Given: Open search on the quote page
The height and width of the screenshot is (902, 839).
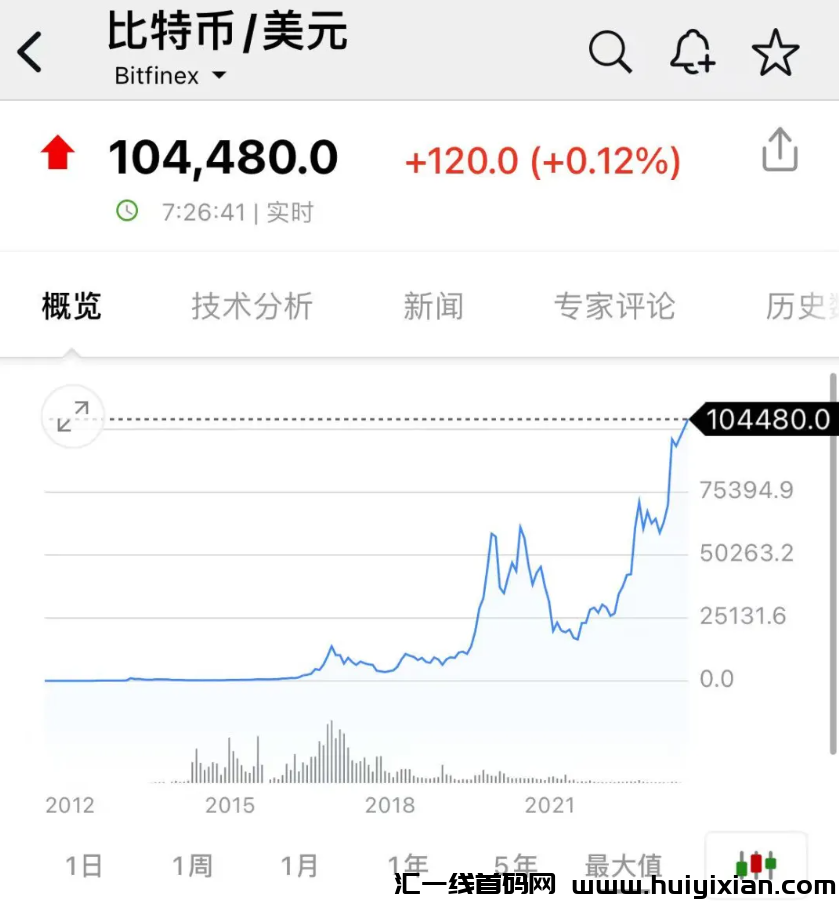Looking at the screenshot, I should [611, 54].
